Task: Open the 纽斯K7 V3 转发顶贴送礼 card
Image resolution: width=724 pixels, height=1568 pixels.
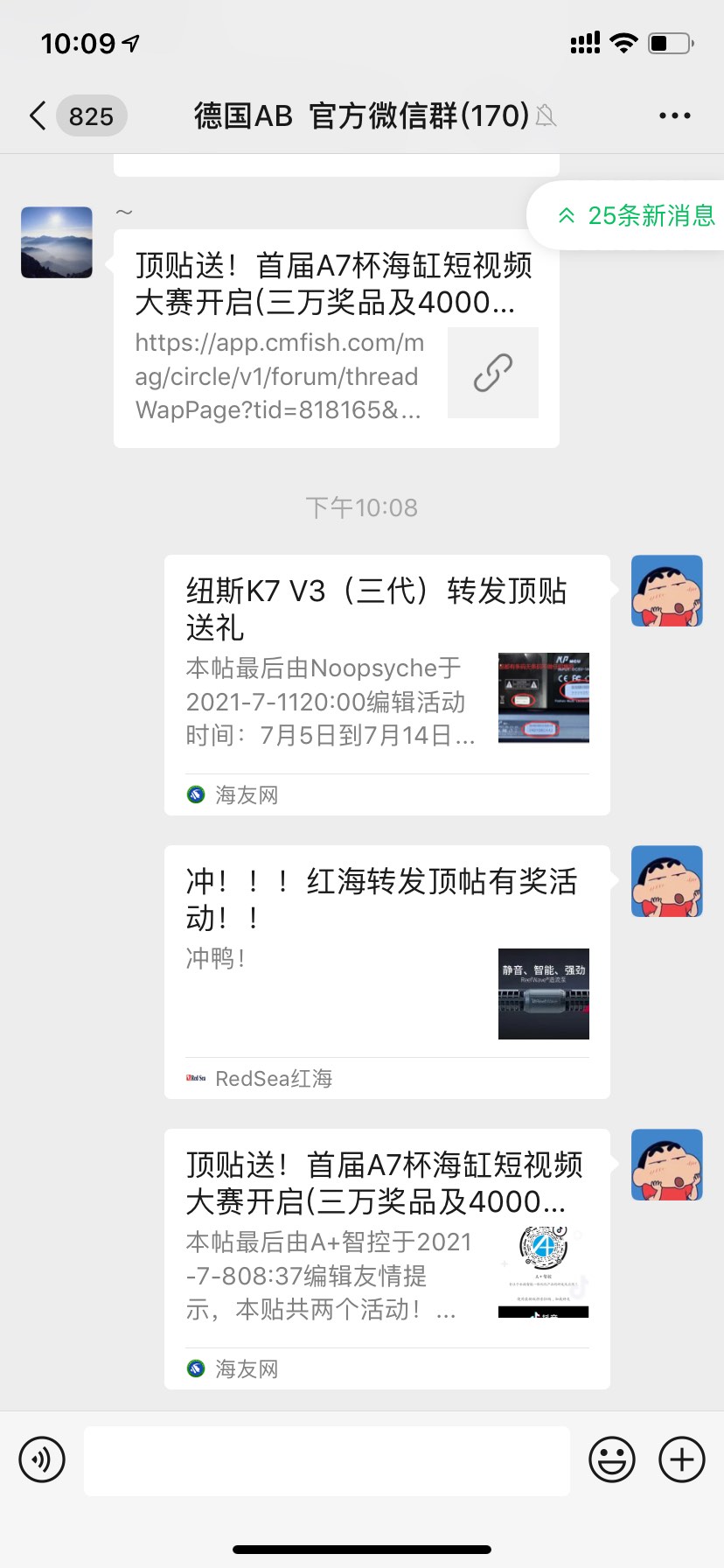Action: pos(386,684)
